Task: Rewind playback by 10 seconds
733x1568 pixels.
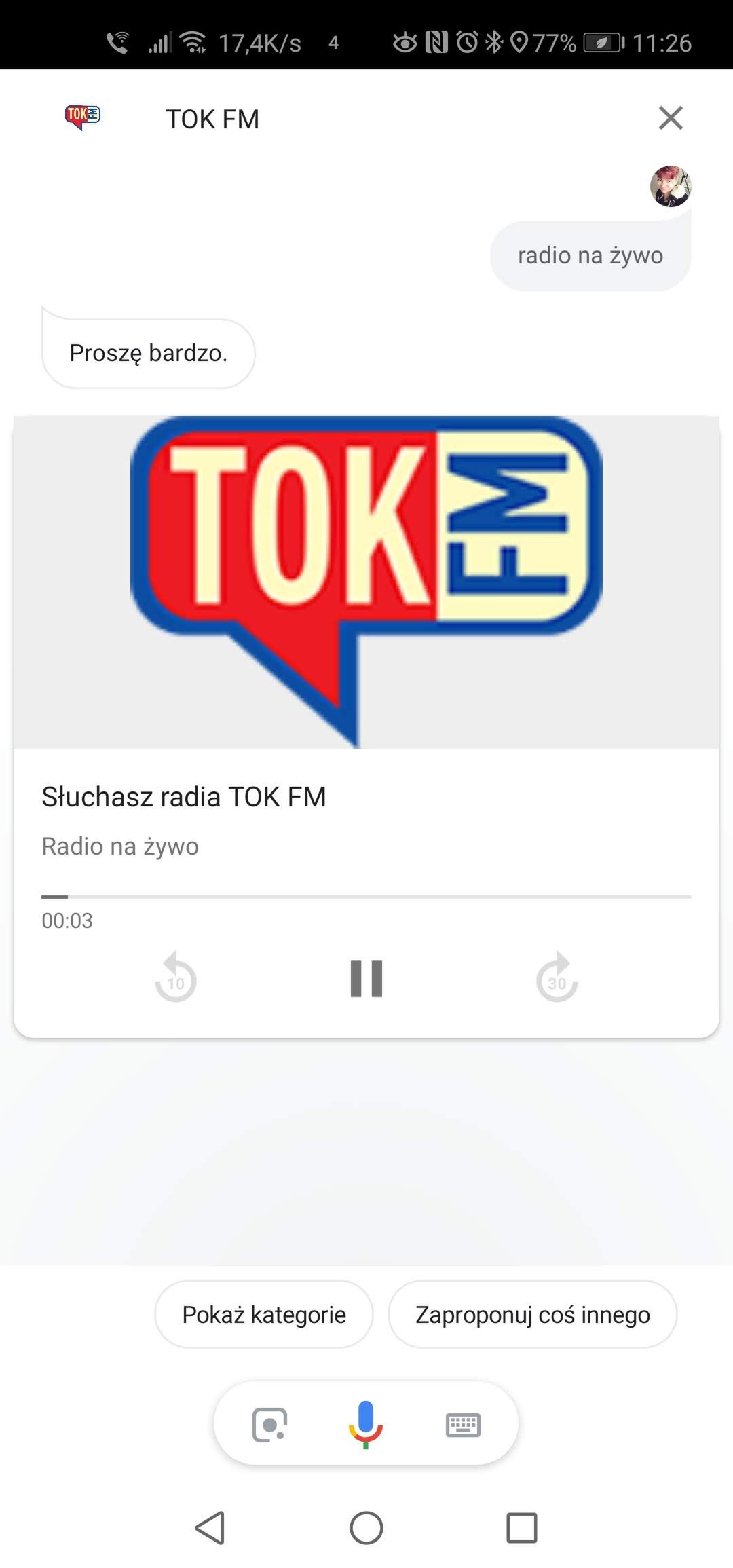Action: coord(176,977)
